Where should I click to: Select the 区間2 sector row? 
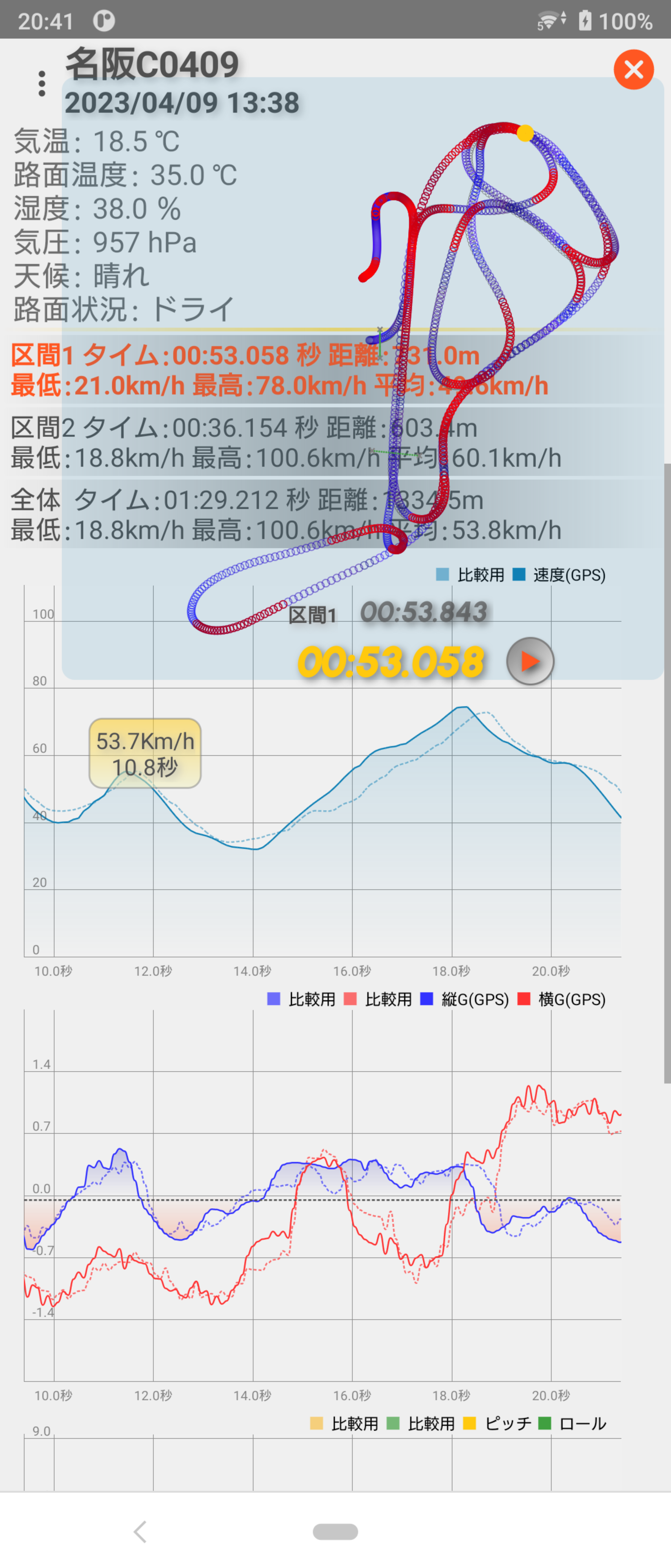click(x=335, y=442)
